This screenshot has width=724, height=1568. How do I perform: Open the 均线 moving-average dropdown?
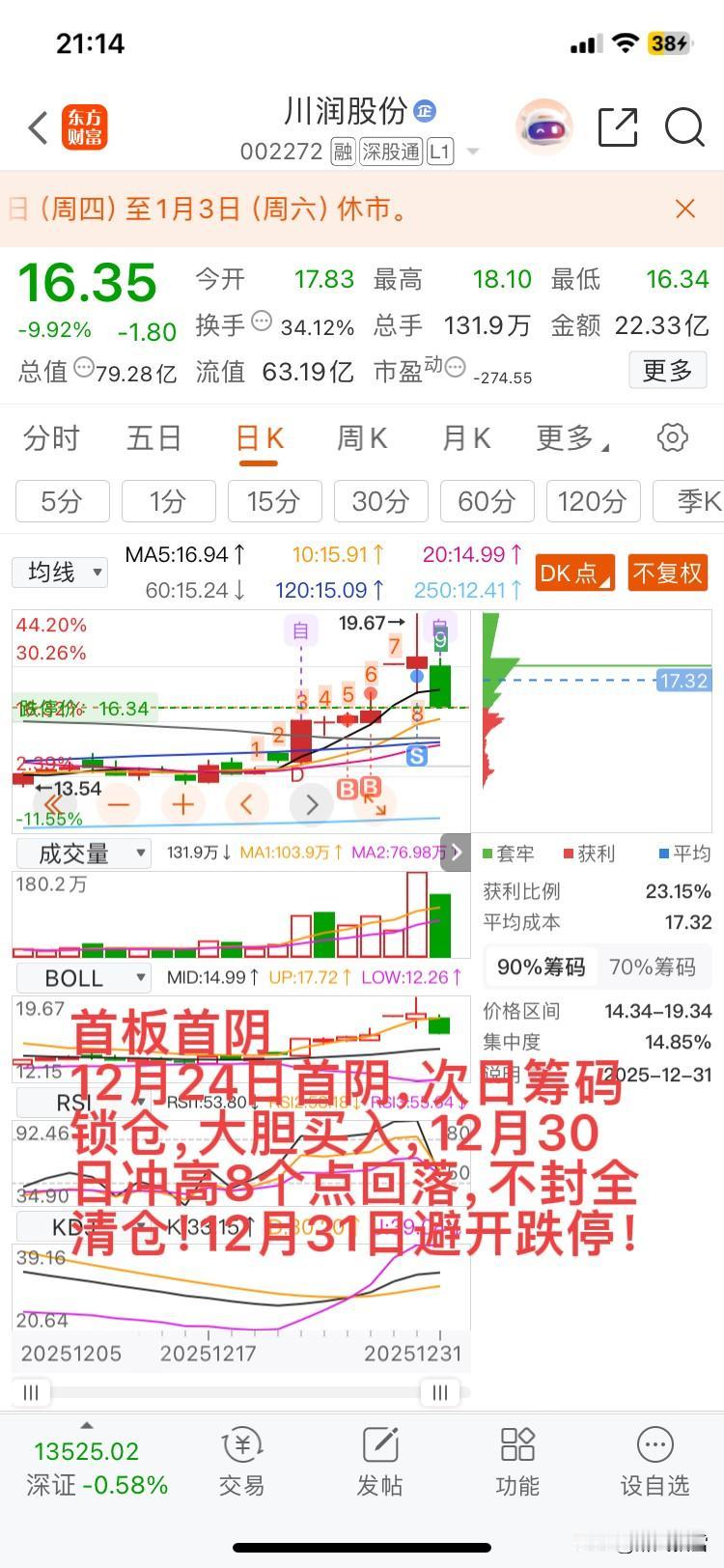60,573
